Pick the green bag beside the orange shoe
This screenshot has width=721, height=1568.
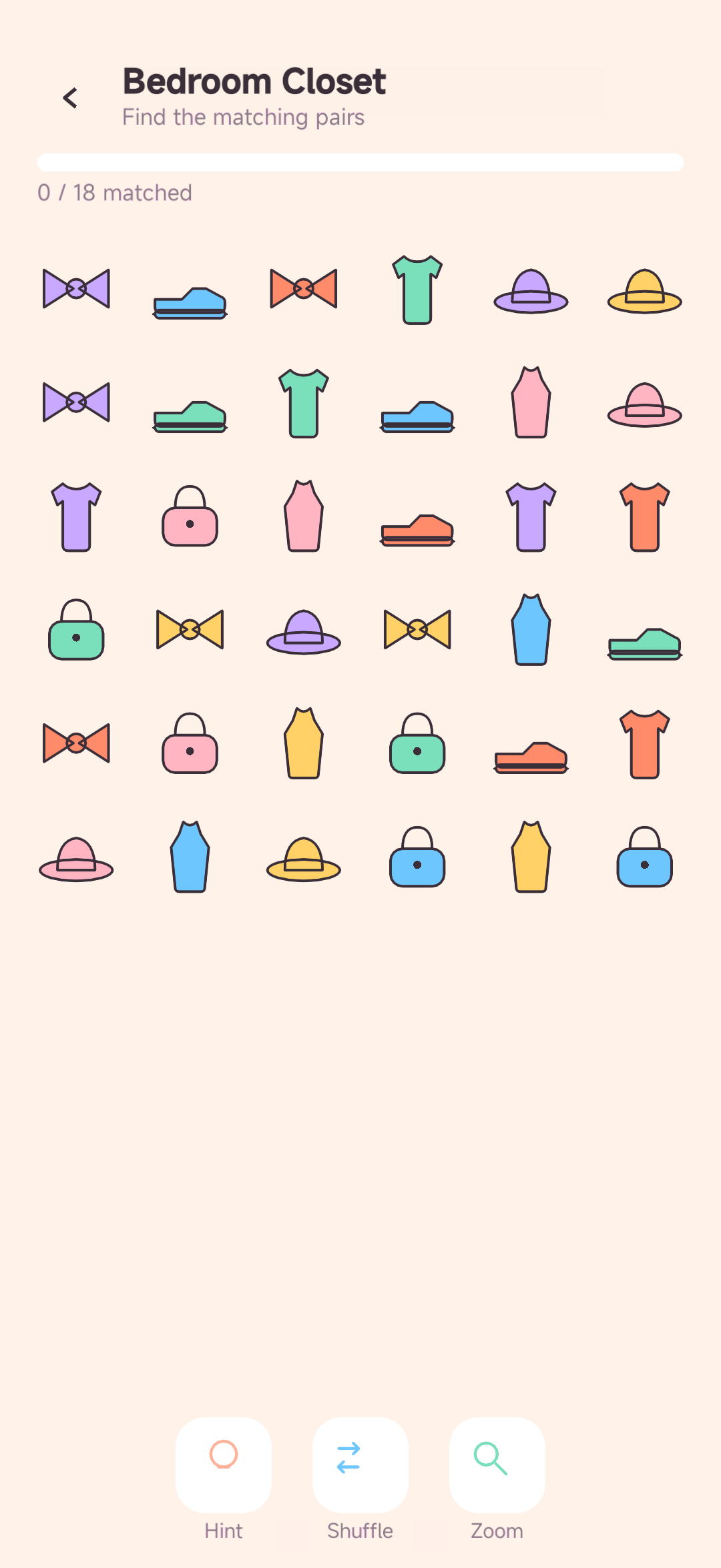(x=417, y=743)
